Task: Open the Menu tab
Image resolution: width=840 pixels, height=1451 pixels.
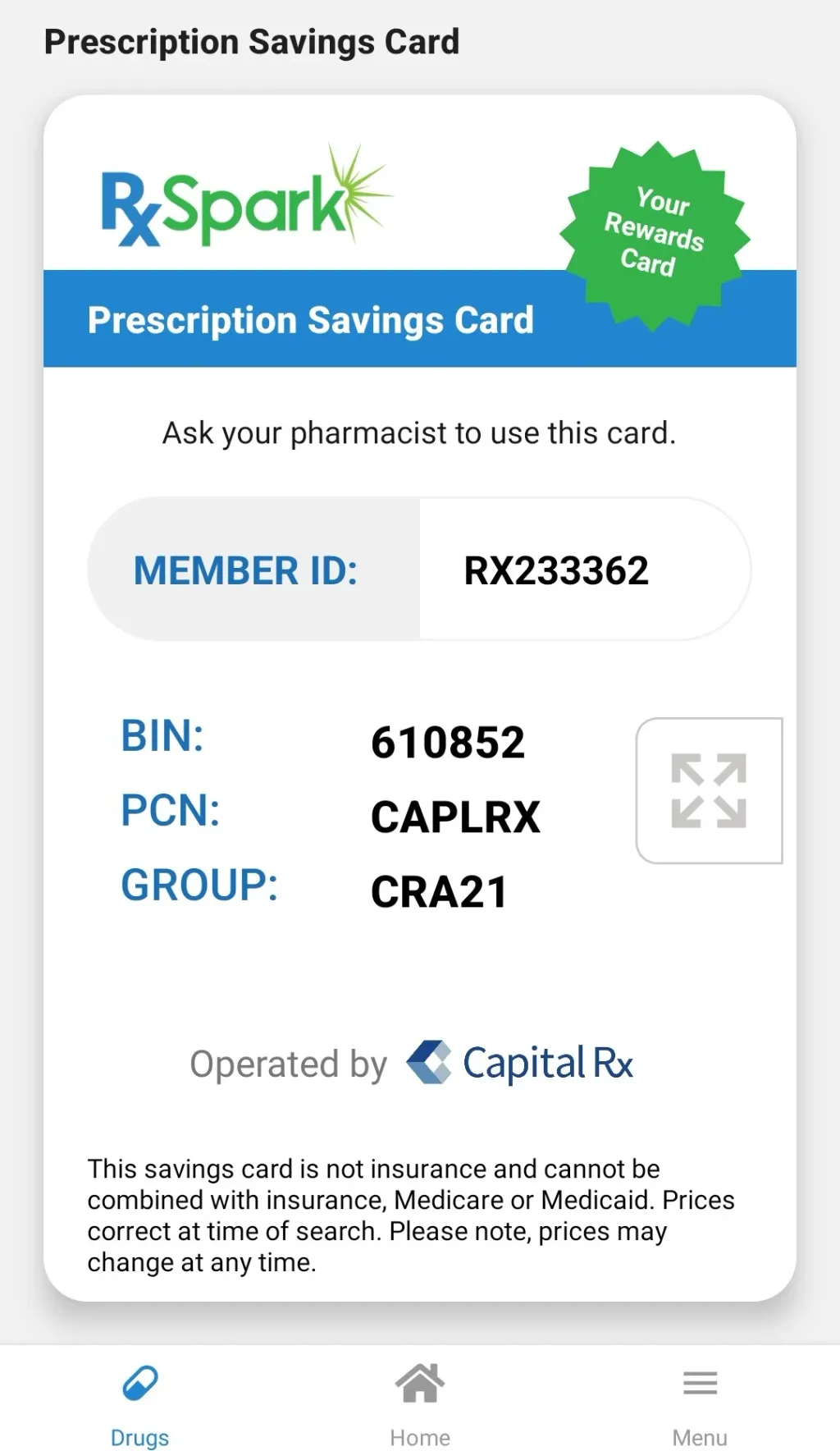Action: pyautogui.click(x=700, y=1405)
